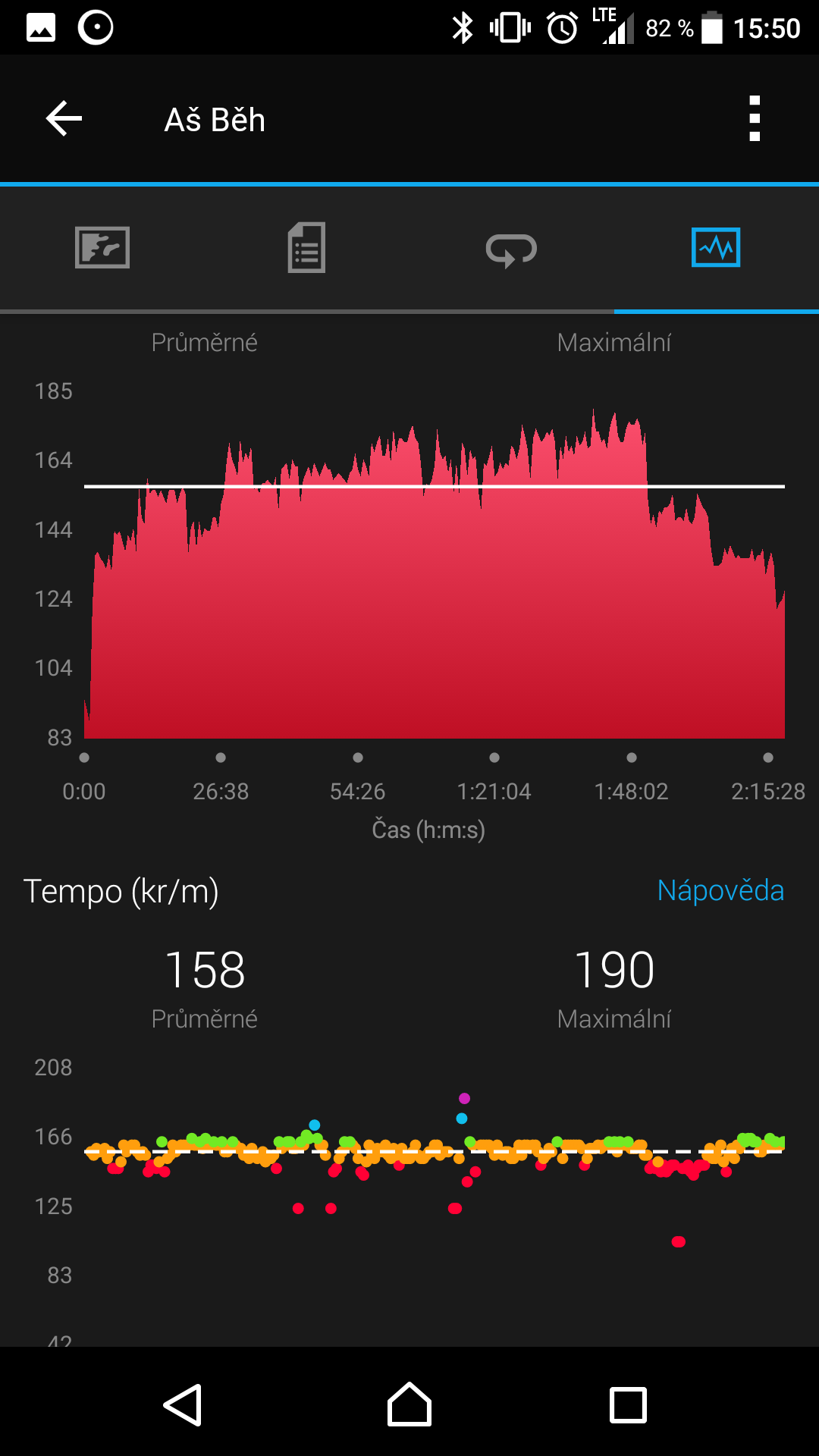
Task: Open the overflow menu
Action: pyautogui.click(x=754, y=119)
